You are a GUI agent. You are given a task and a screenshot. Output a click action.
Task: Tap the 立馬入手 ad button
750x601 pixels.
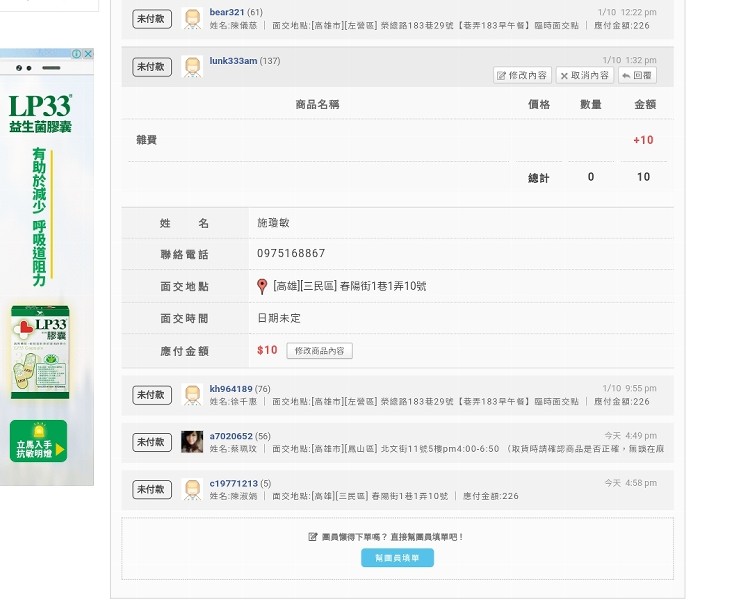tap(38, 441)
